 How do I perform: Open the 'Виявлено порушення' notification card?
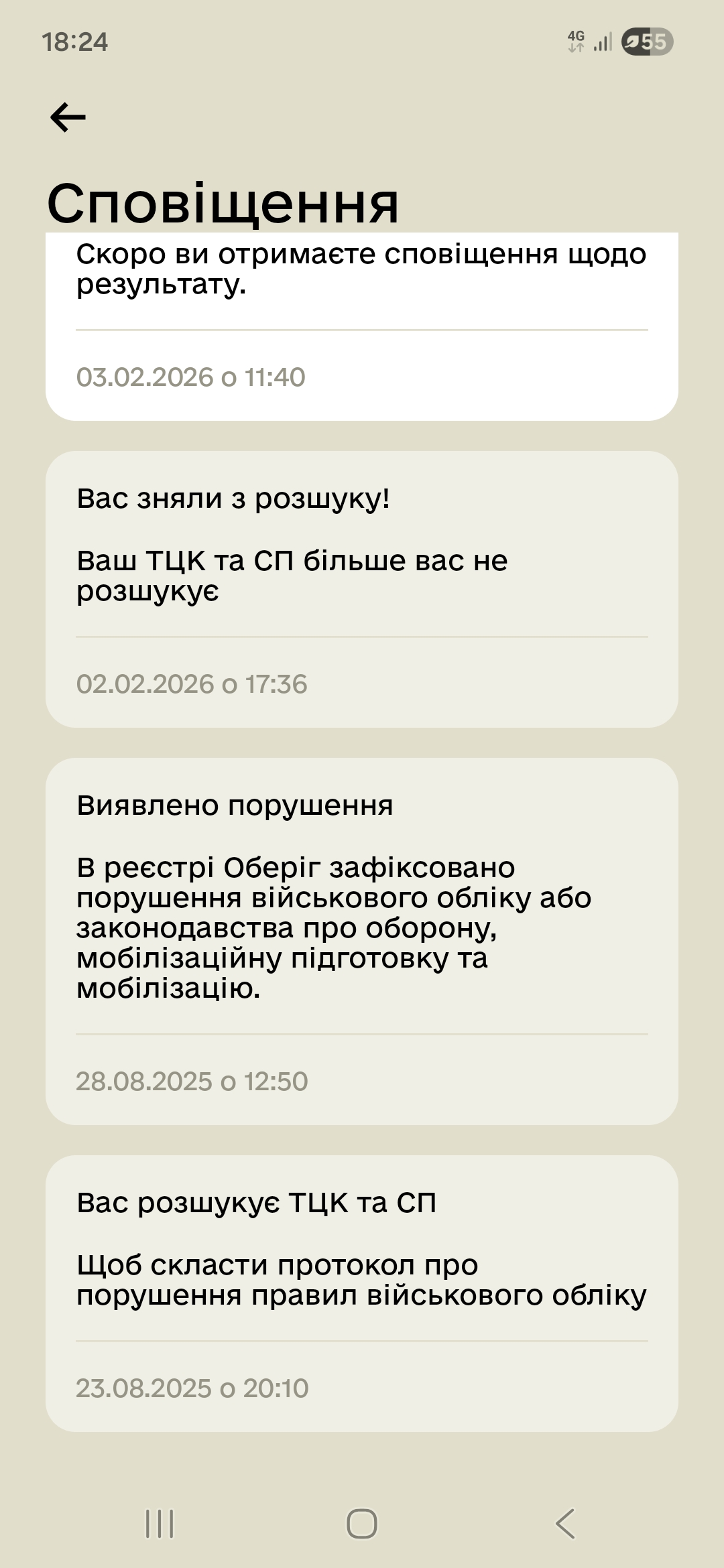[x=362, y=940]
